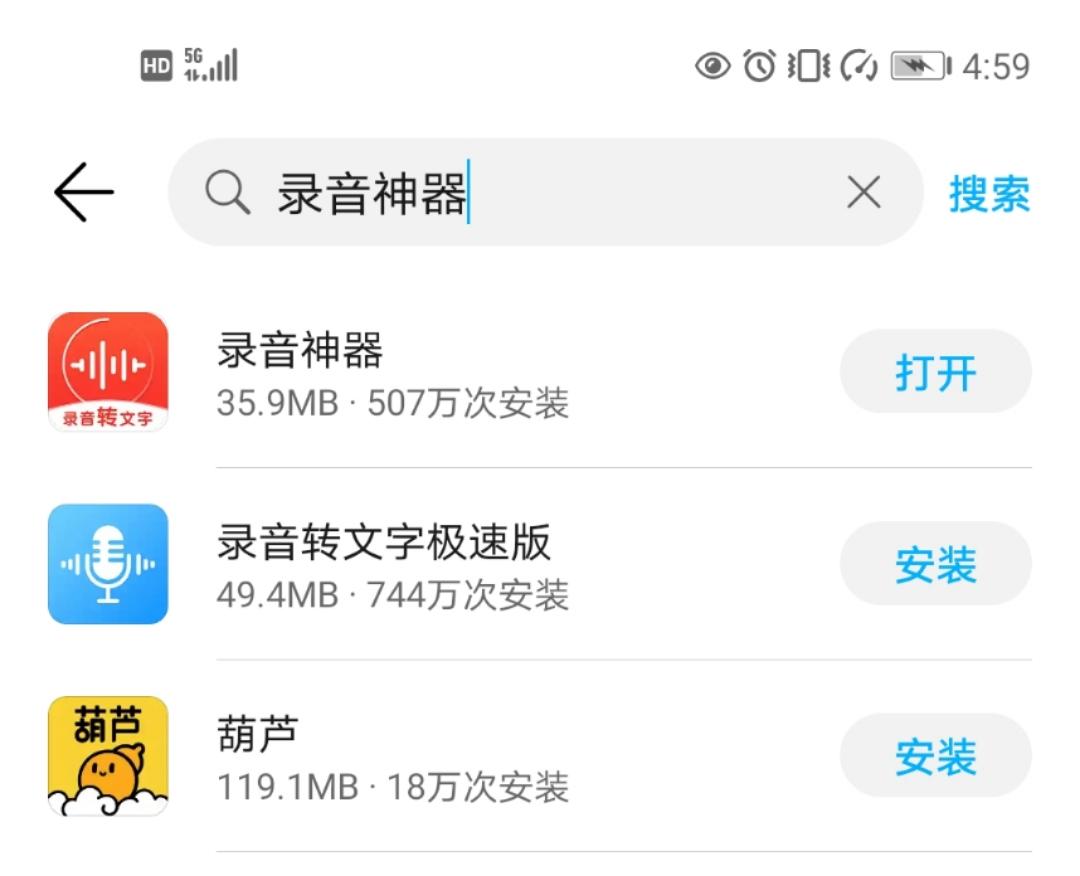Image resolution: width=1080 pixels, height=876 pixels.
Task: Install the 葫芦 app
Action: click(x=935, y=757)
